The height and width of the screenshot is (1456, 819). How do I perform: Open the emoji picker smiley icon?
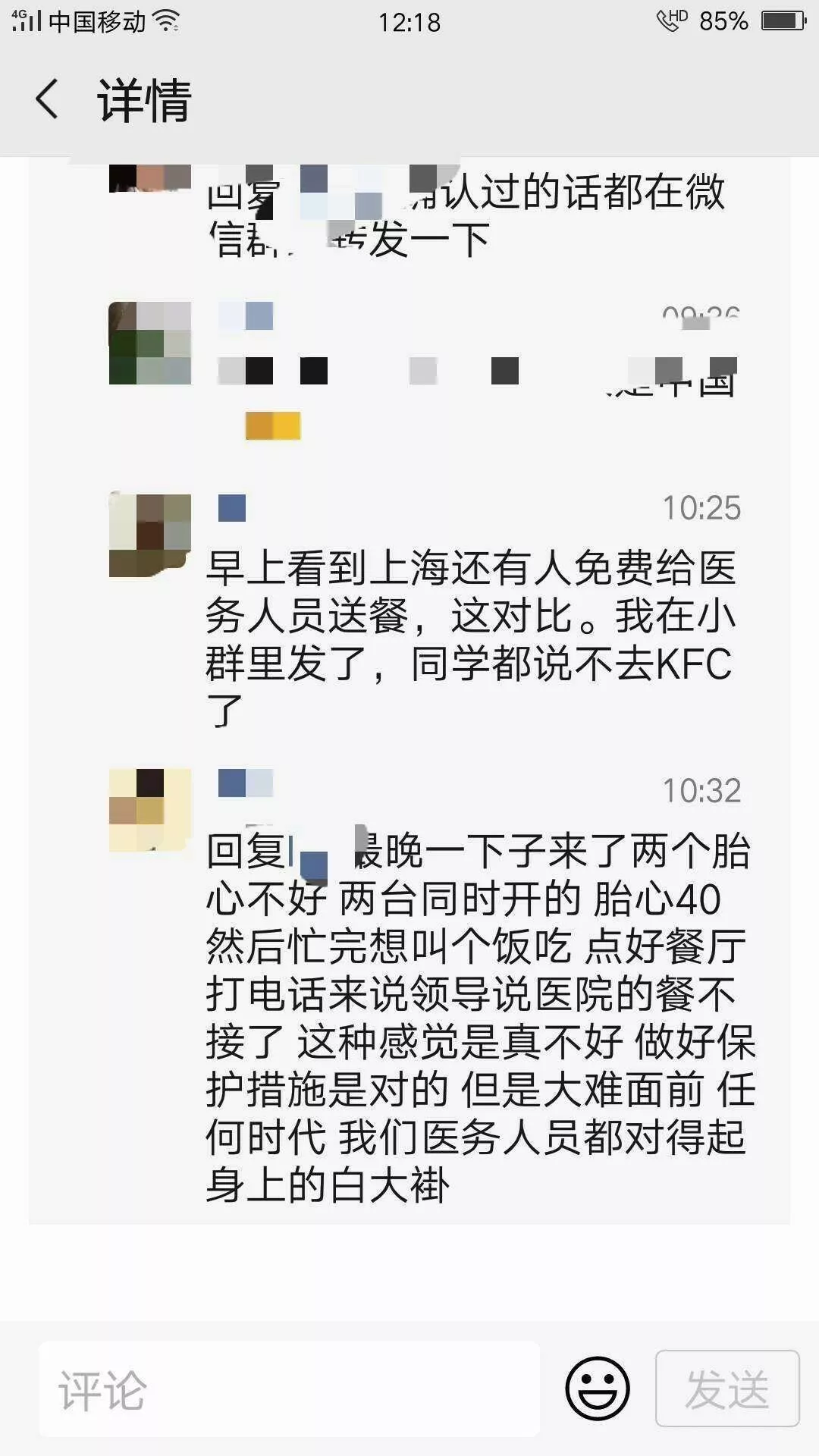[598, 1389]
